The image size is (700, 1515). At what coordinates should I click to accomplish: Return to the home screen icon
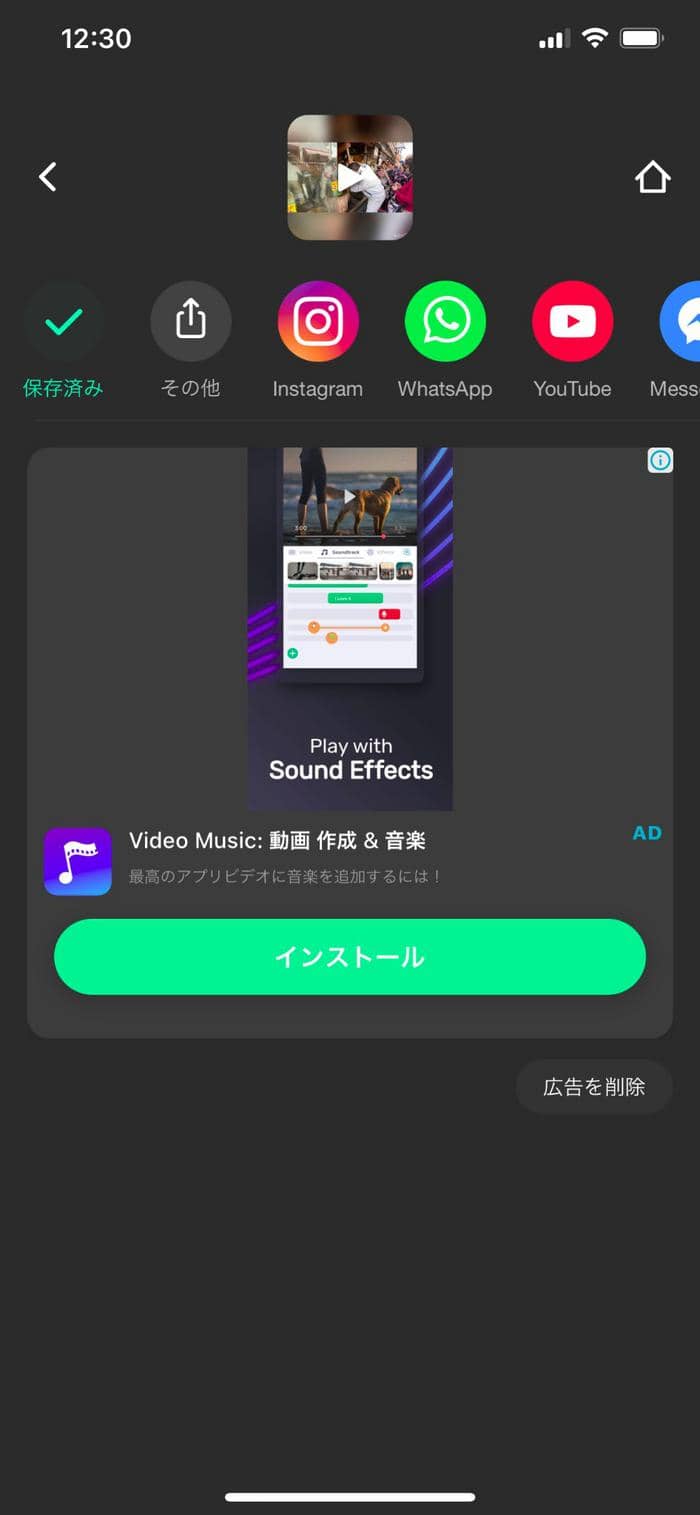[652, 178]
